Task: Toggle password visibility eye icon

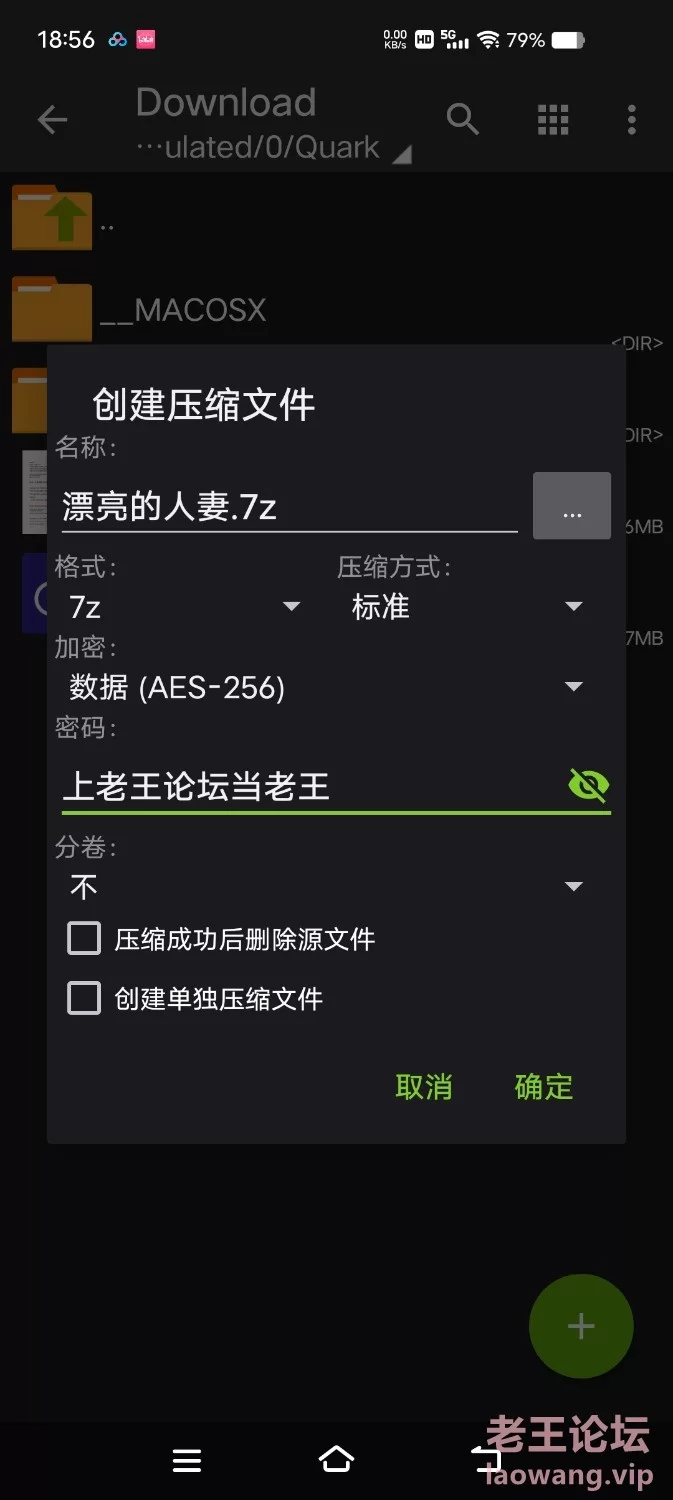Action: (x=588, y=786)
